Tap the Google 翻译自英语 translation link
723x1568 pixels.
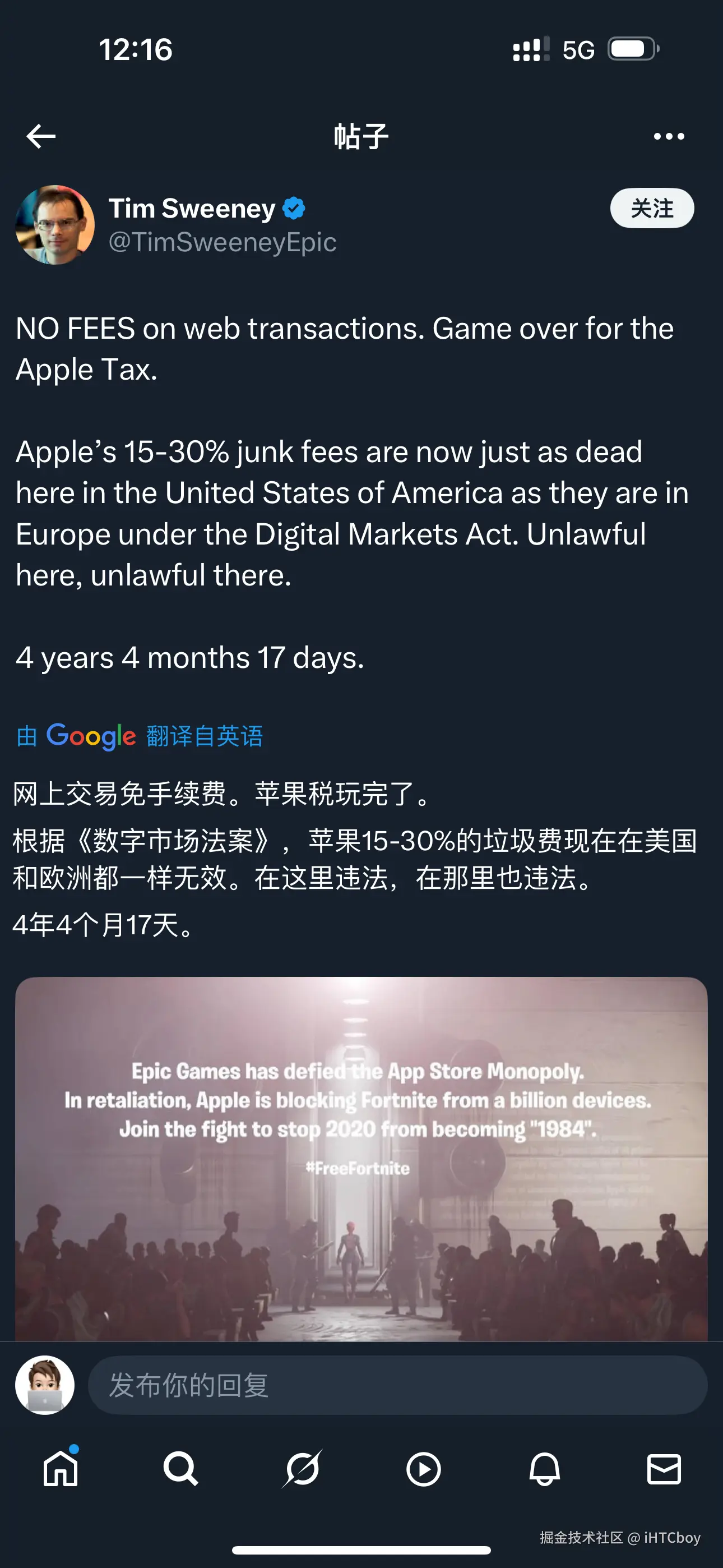[x=140, y=736]
